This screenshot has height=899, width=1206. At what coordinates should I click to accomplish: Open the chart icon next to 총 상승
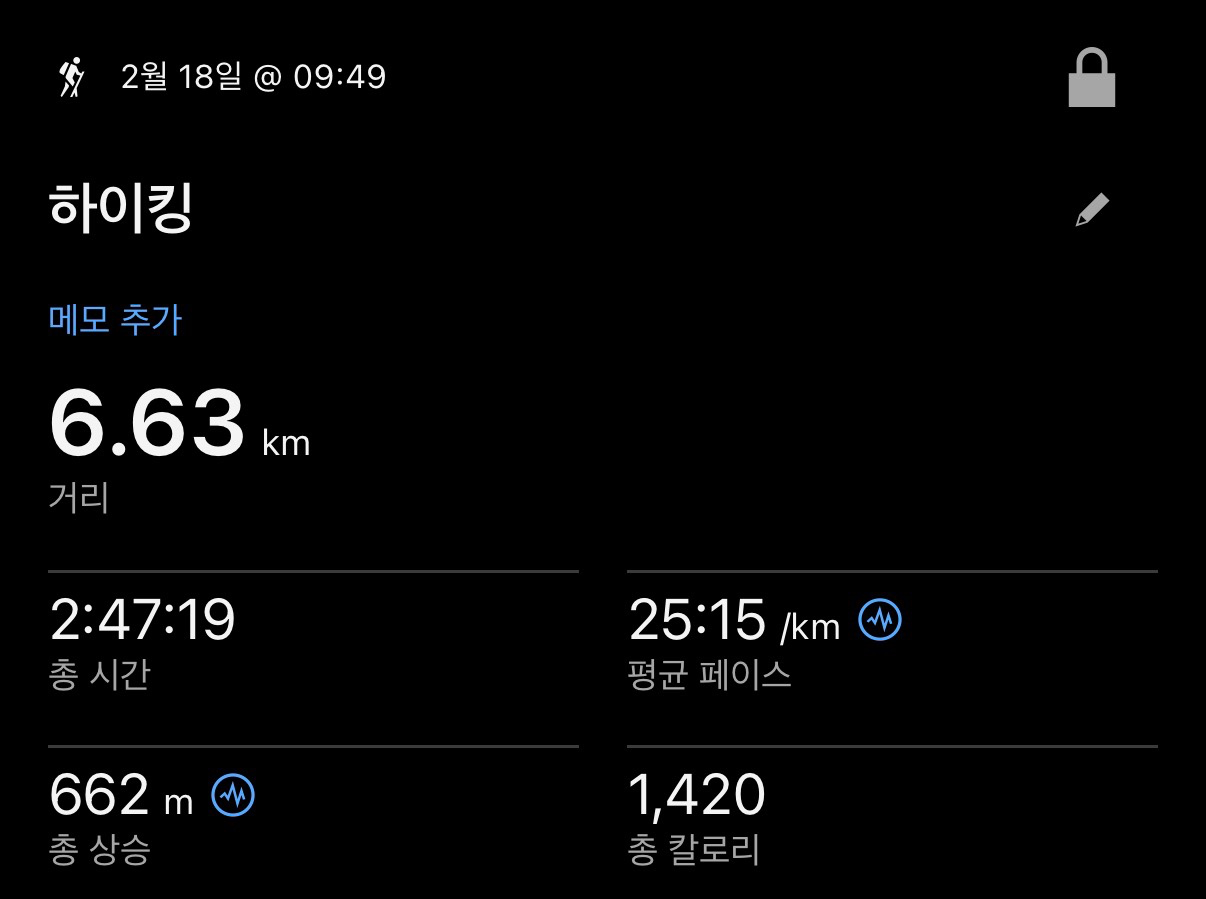click(x=233, y=796)
